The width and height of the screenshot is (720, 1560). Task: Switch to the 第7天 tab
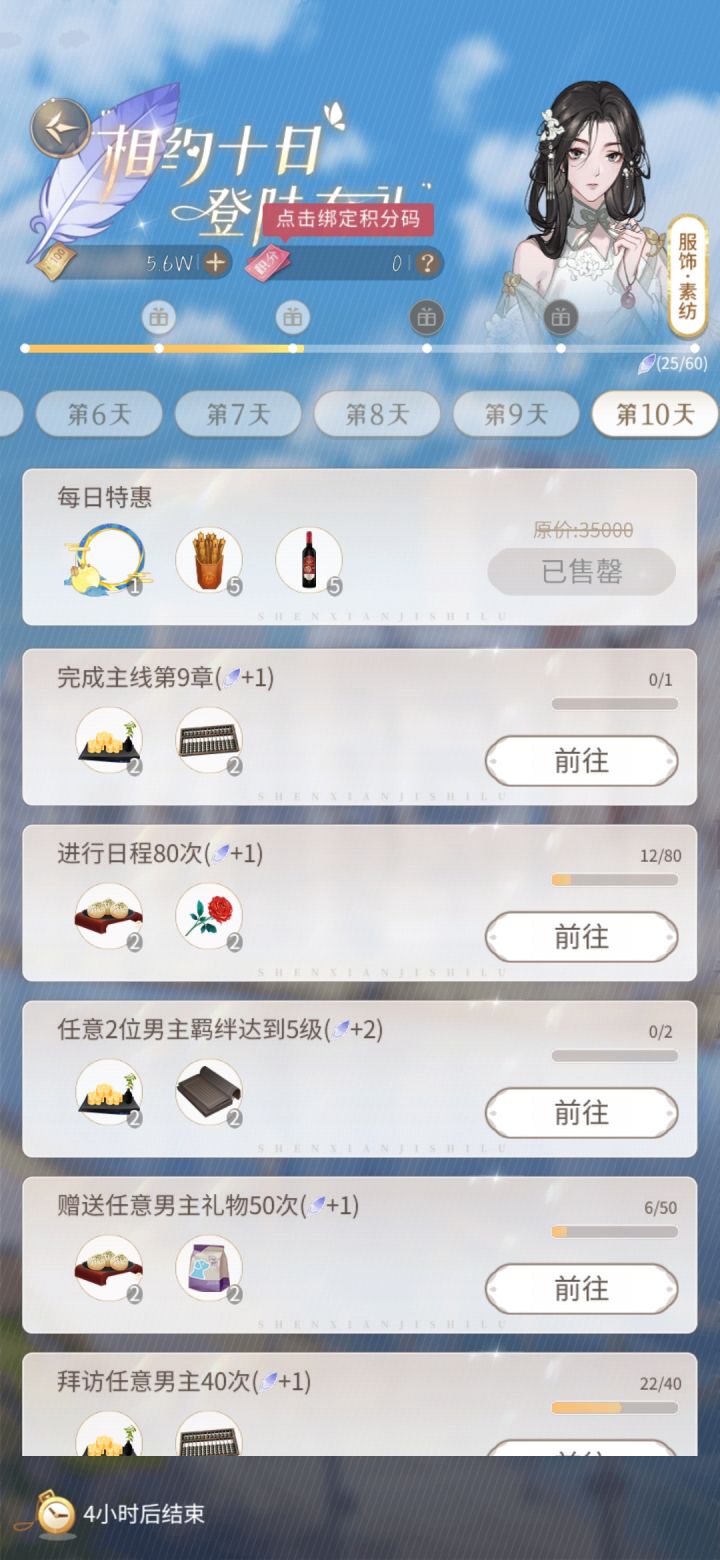(x=237, y=414)
